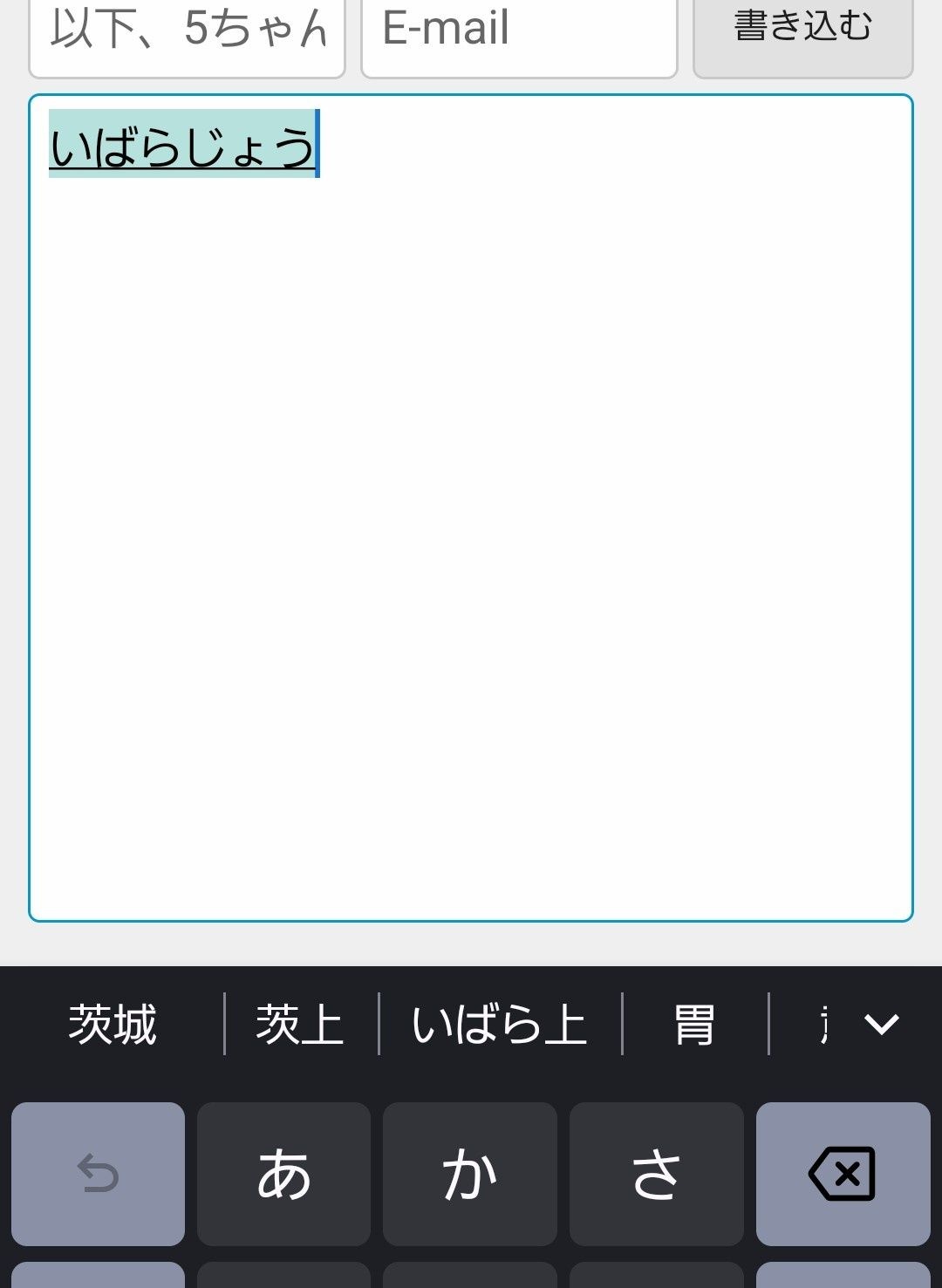942x1288 pixels.
Task: Select the 胃 conversion suggestion
Action: 694,1024
